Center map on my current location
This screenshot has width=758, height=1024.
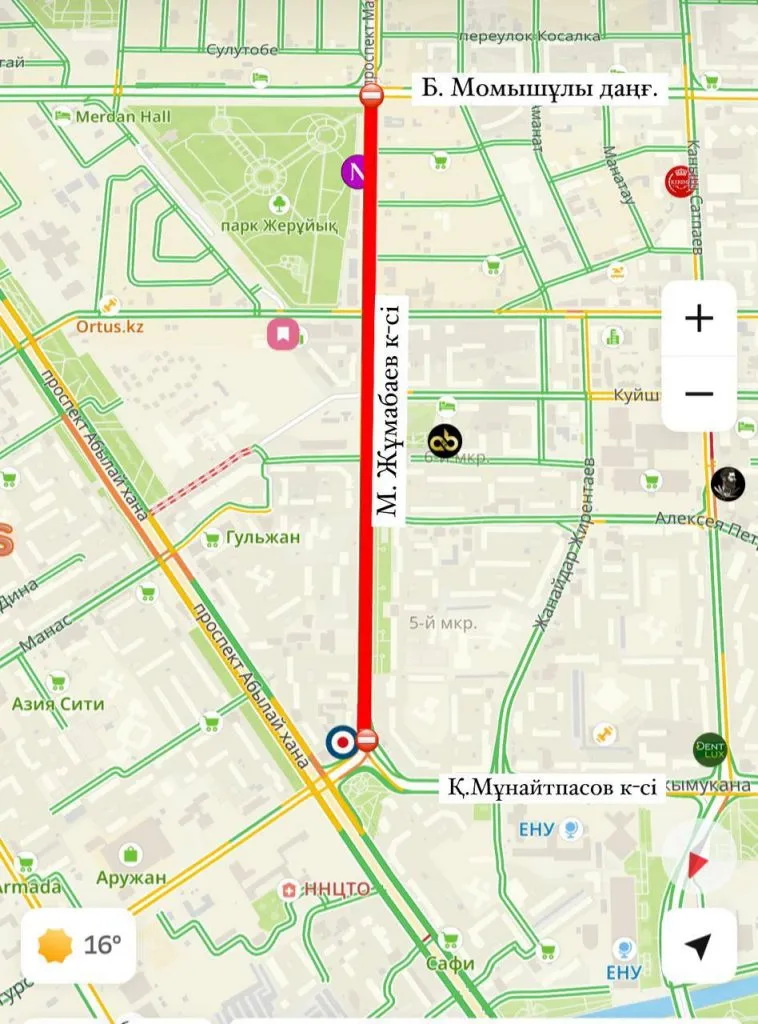tap(699, 946)
